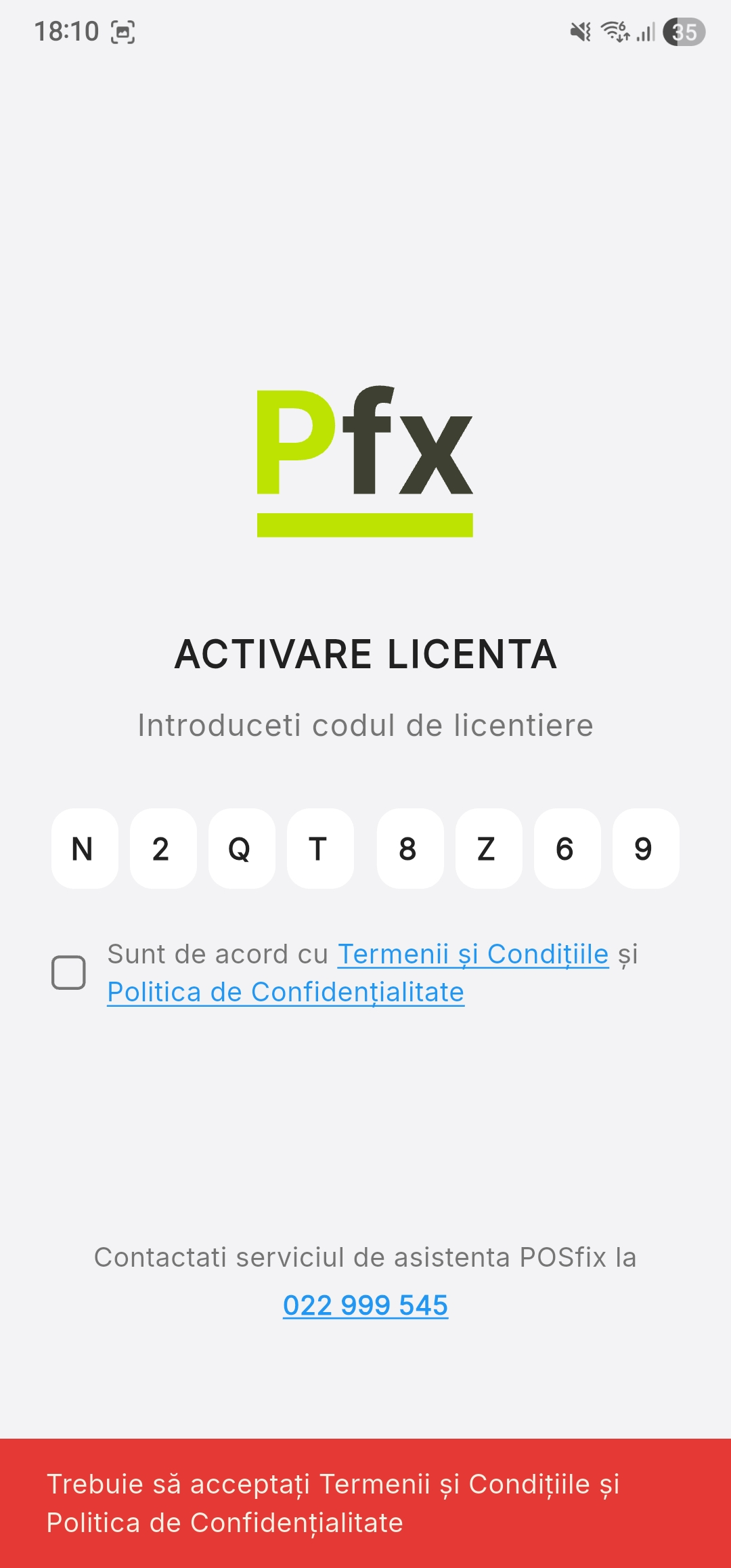
Task: Tap the code box containing digit 8
Action: click(x=410, y=848)
